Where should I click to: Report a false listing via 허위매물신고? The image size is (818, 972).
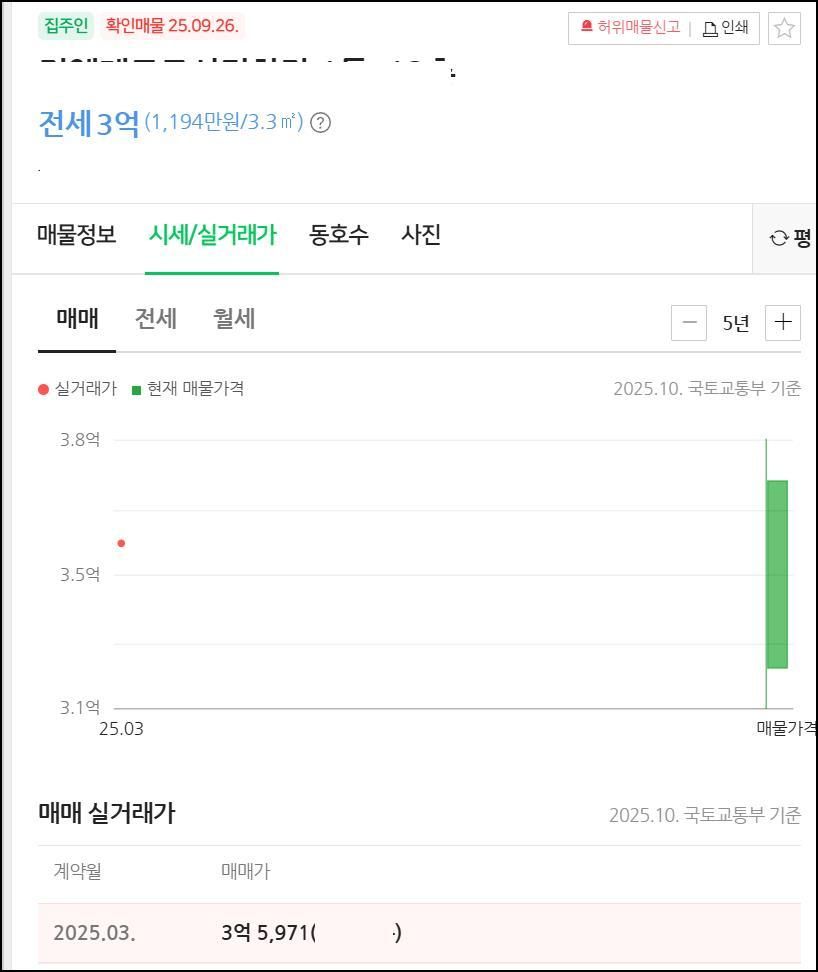point(630,28)
